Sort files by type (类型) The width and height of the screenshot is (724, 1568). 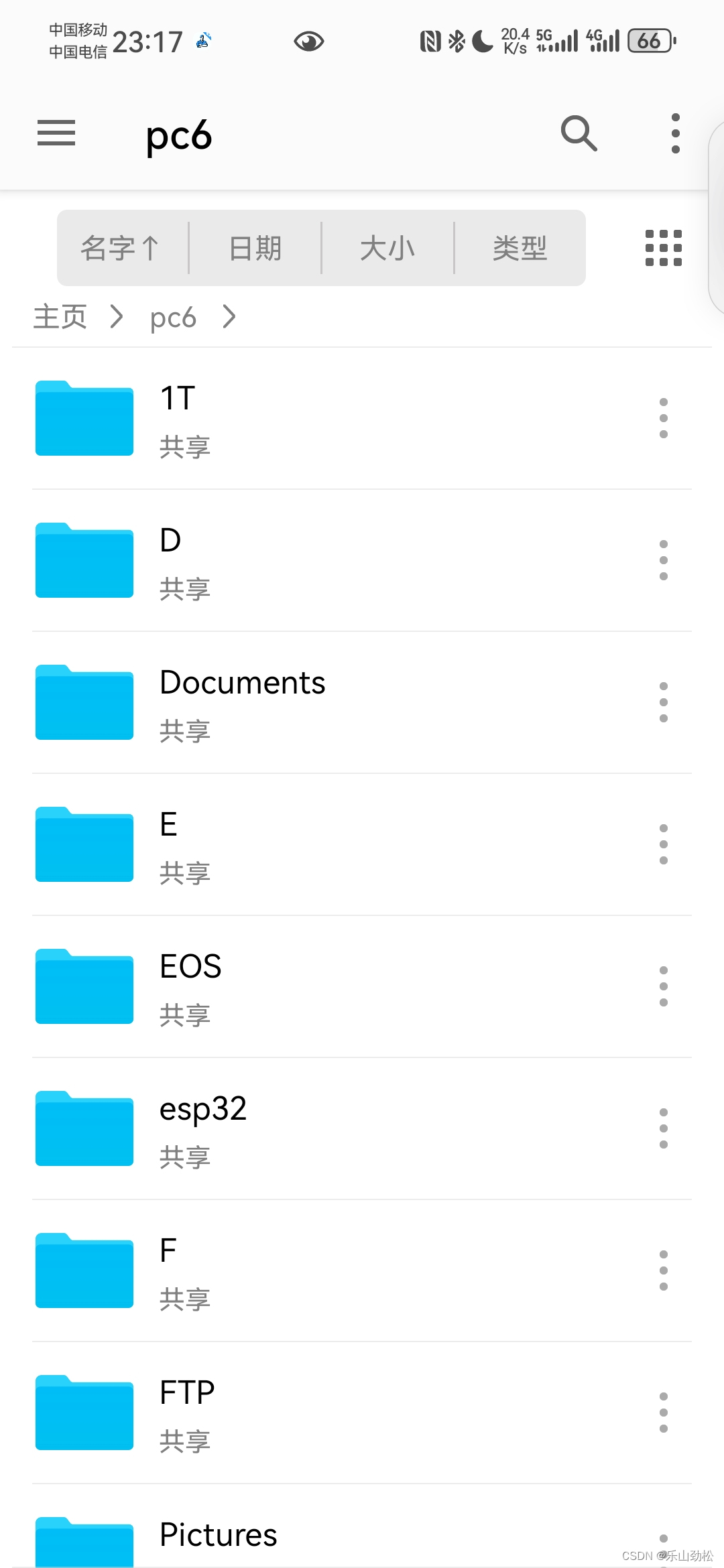[520, 248]
